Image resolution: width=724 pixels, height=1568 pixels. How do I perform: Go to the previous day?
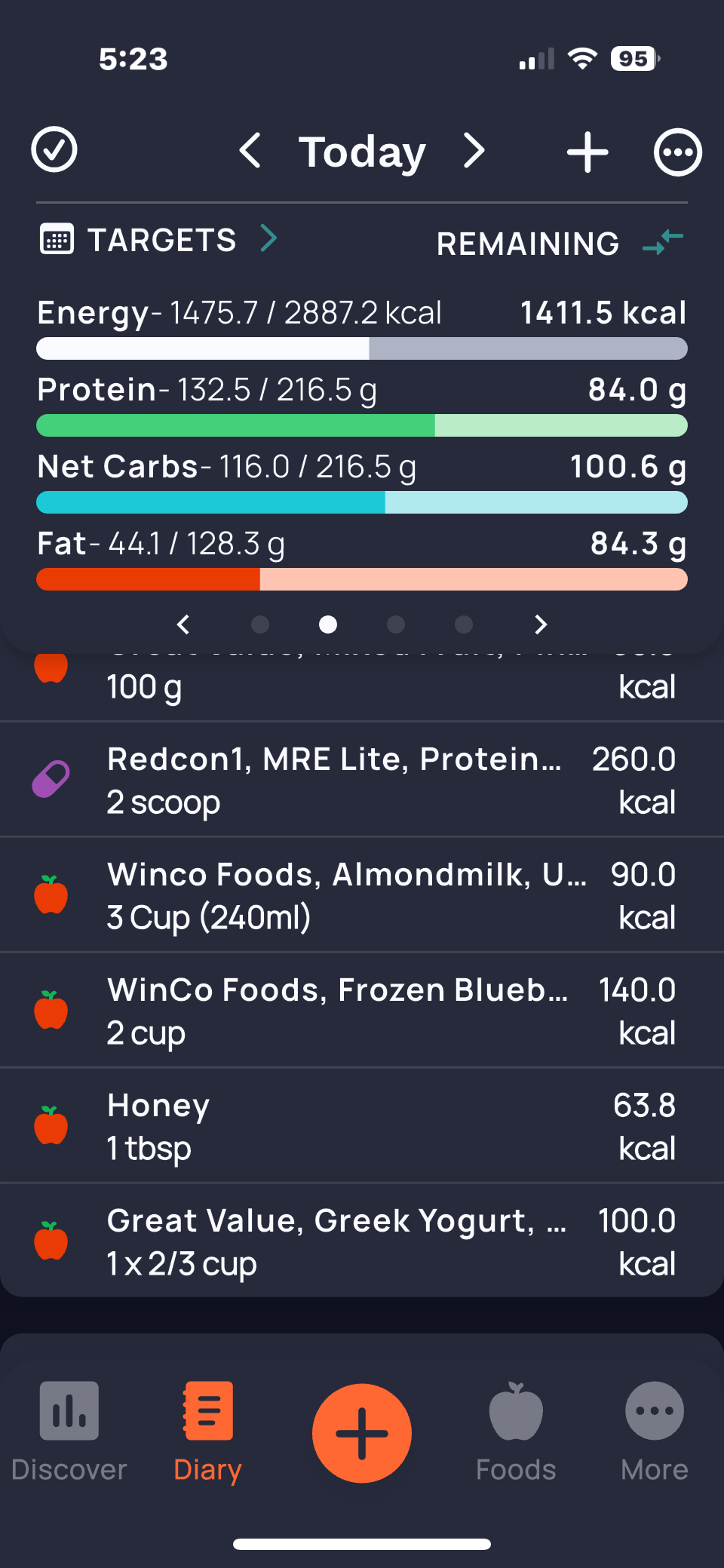click(250, 151)
